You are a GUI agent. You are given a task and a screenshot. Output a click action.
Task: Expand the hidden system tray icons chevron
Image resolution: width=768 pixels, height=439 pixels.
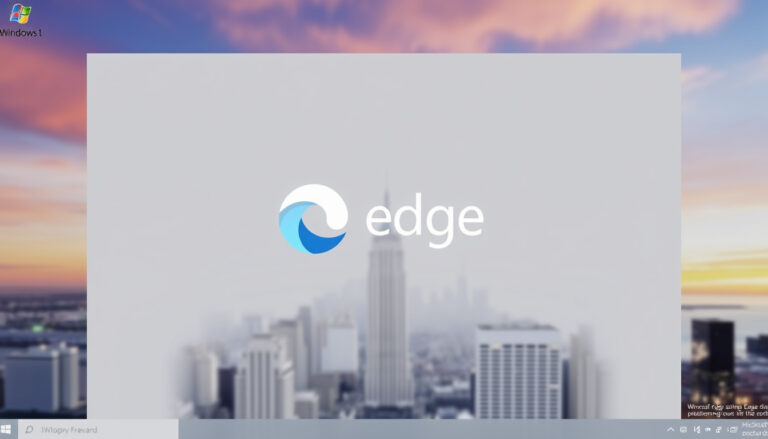pos(670,430)
